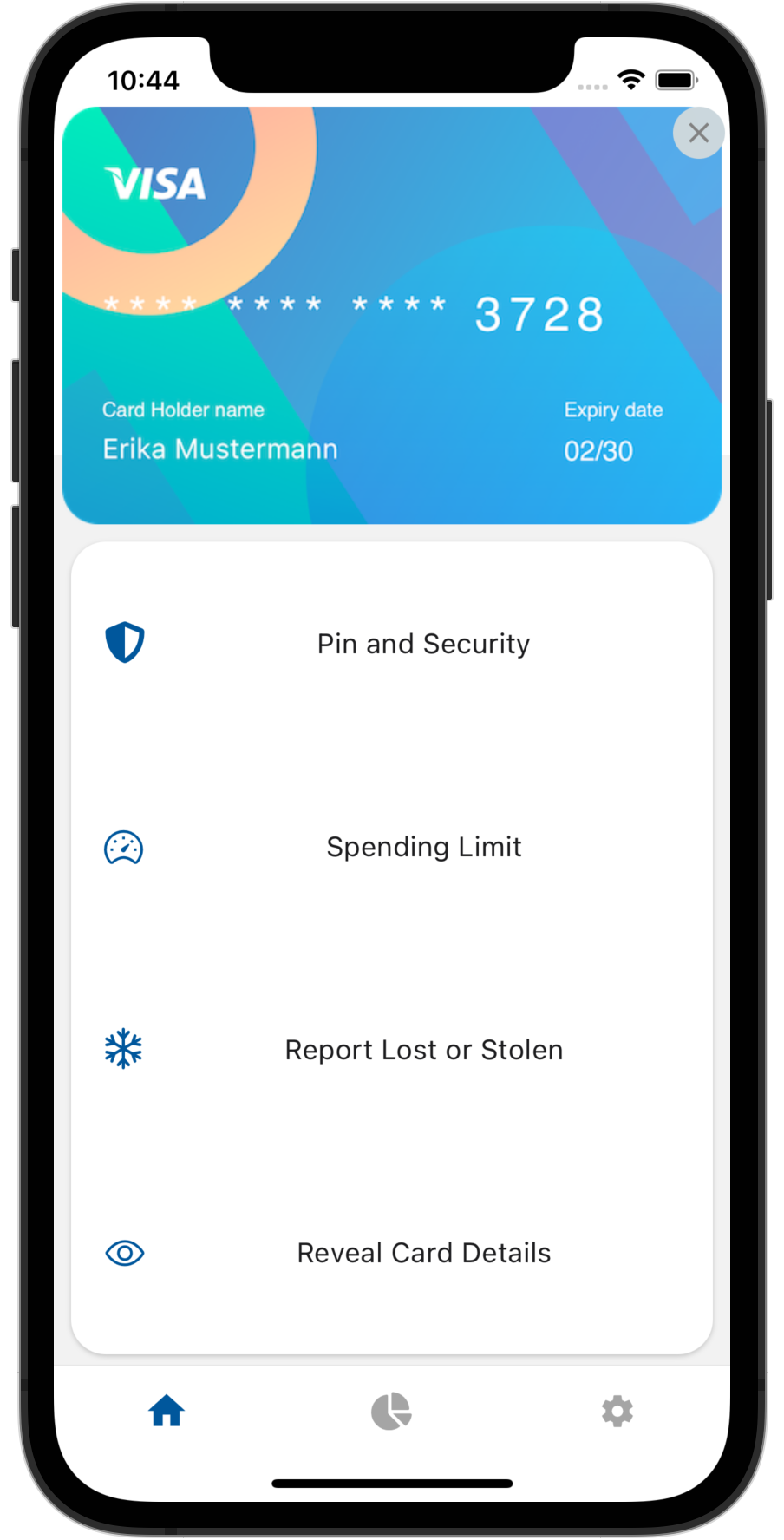Viewport: 784px width, 1540px height.
Task: Open Pin and Security settings
Action: (422, 644)
